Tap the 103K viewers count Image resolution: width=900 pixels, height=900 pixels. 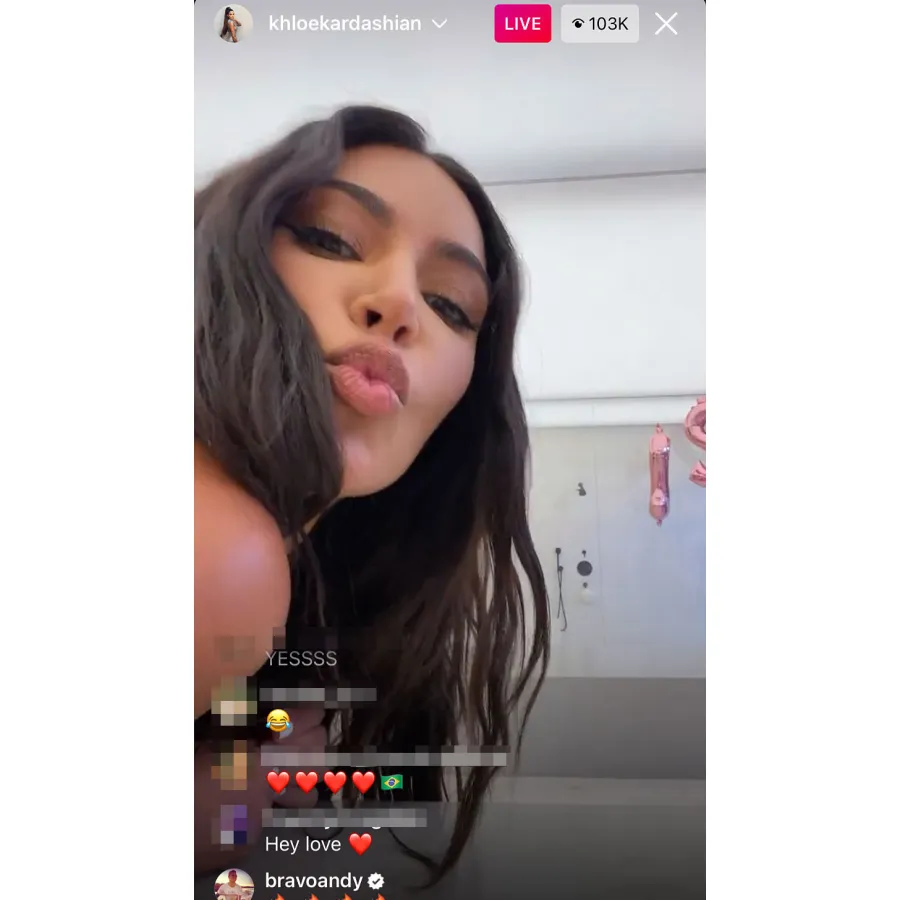[x=600, y=24]
